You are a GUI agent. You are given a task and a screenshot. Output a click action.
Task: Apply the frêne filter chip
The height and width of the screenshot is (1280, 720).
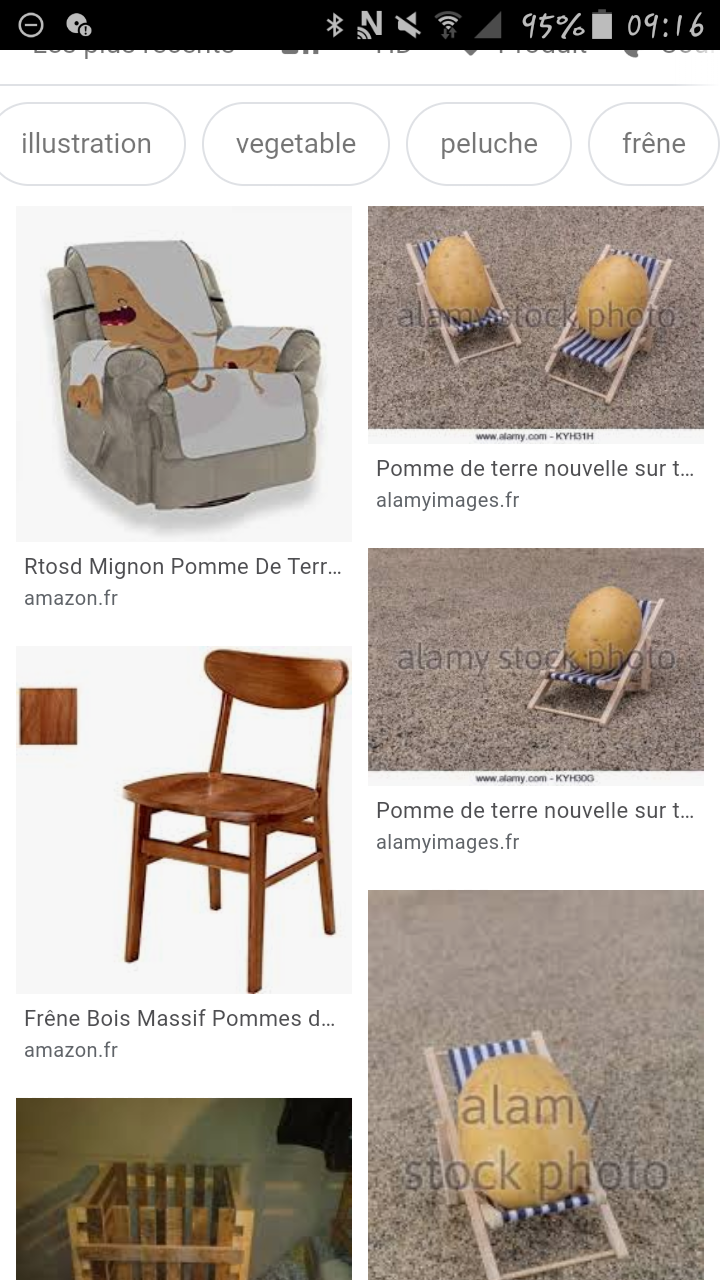tap(653, 144)
